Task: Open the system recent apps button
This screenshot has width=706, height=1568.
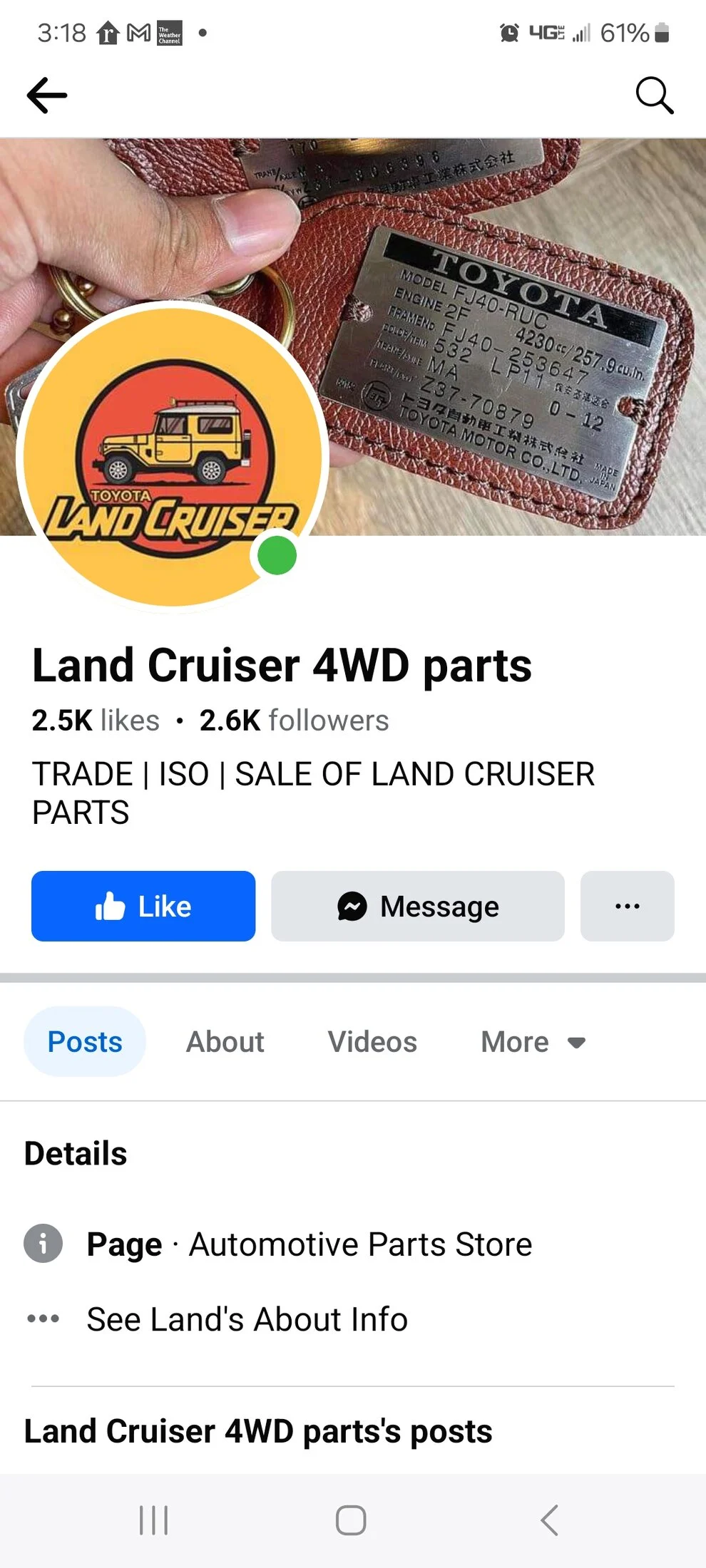Action: pyautogui.click(x=153, y=1520)
